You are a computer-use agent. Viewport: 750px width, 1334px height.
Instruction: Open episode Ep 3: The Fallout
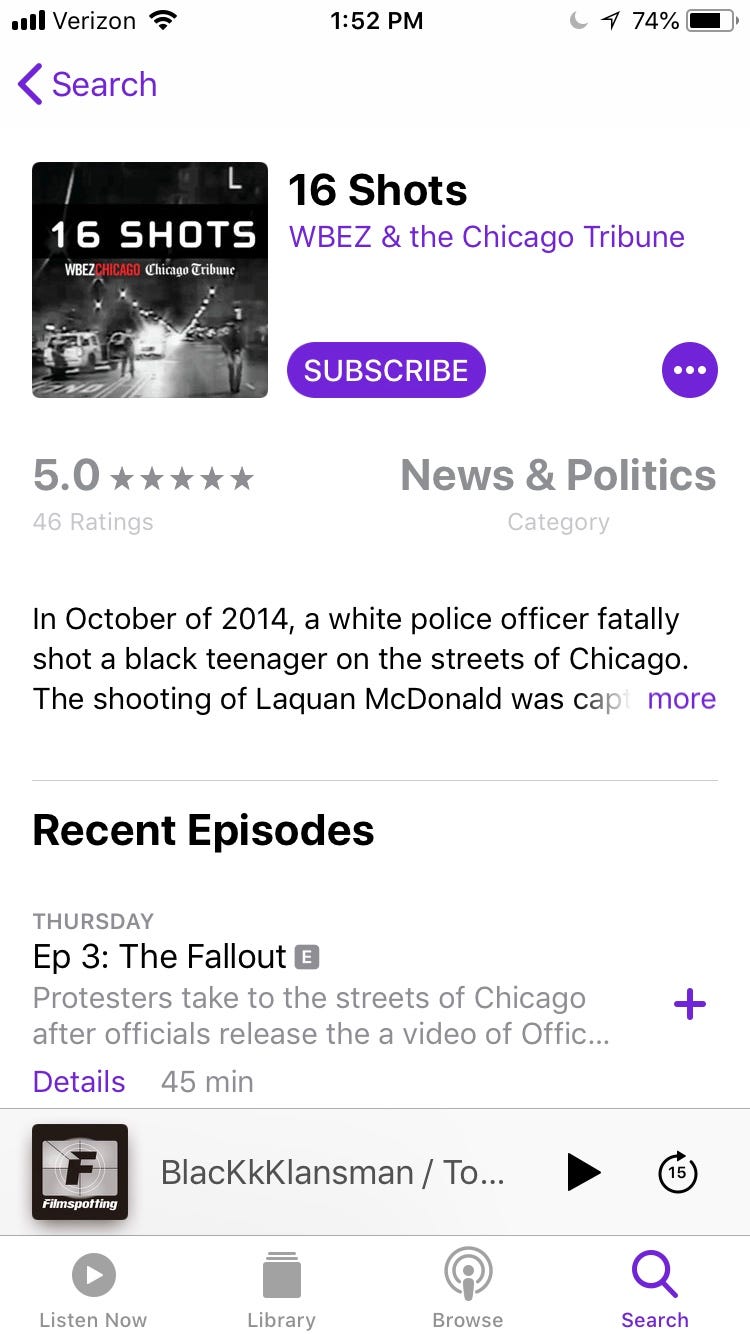click(x=160, y=957)
